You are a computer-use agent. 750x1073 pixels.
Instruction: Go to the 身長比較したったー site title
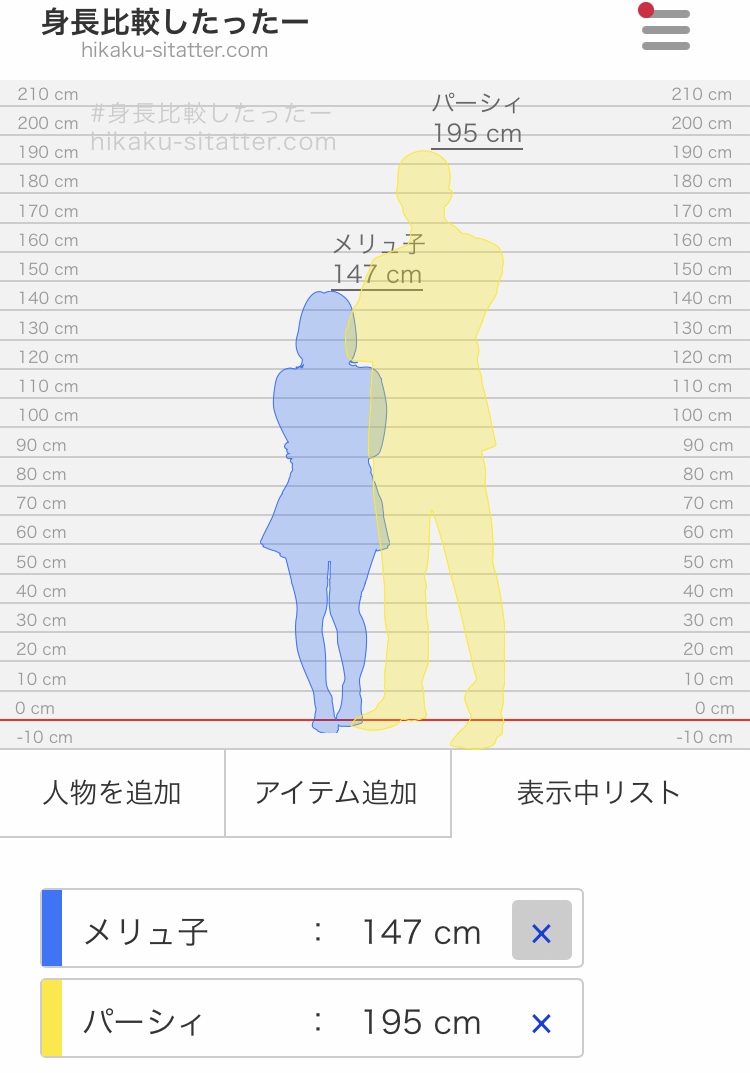point(175,24)
